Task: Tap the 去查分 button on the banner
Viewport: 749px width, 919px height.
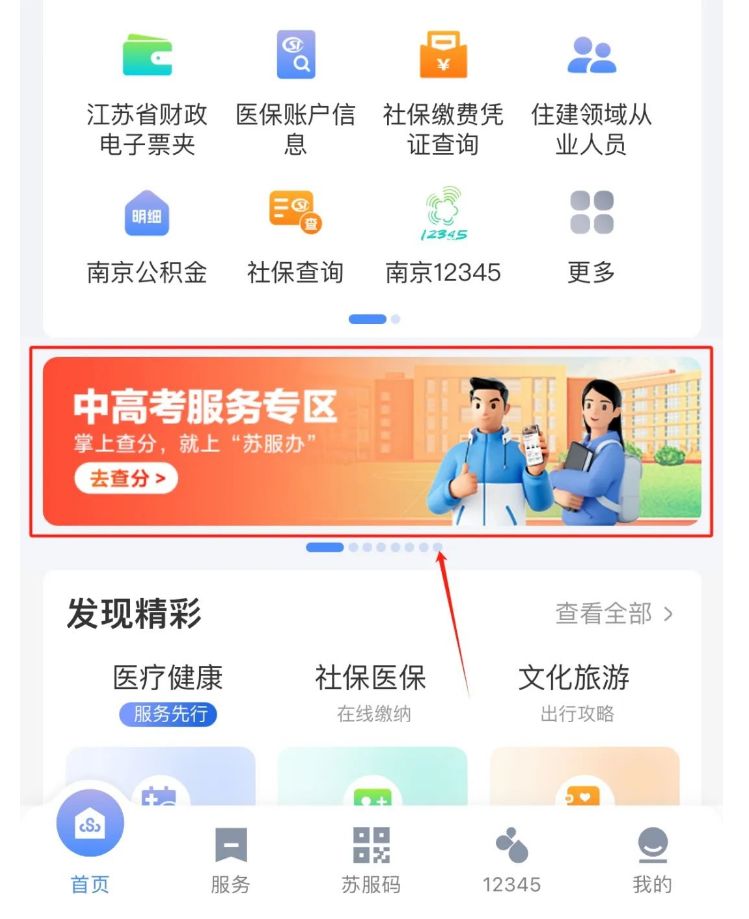Action: (126, 478)
